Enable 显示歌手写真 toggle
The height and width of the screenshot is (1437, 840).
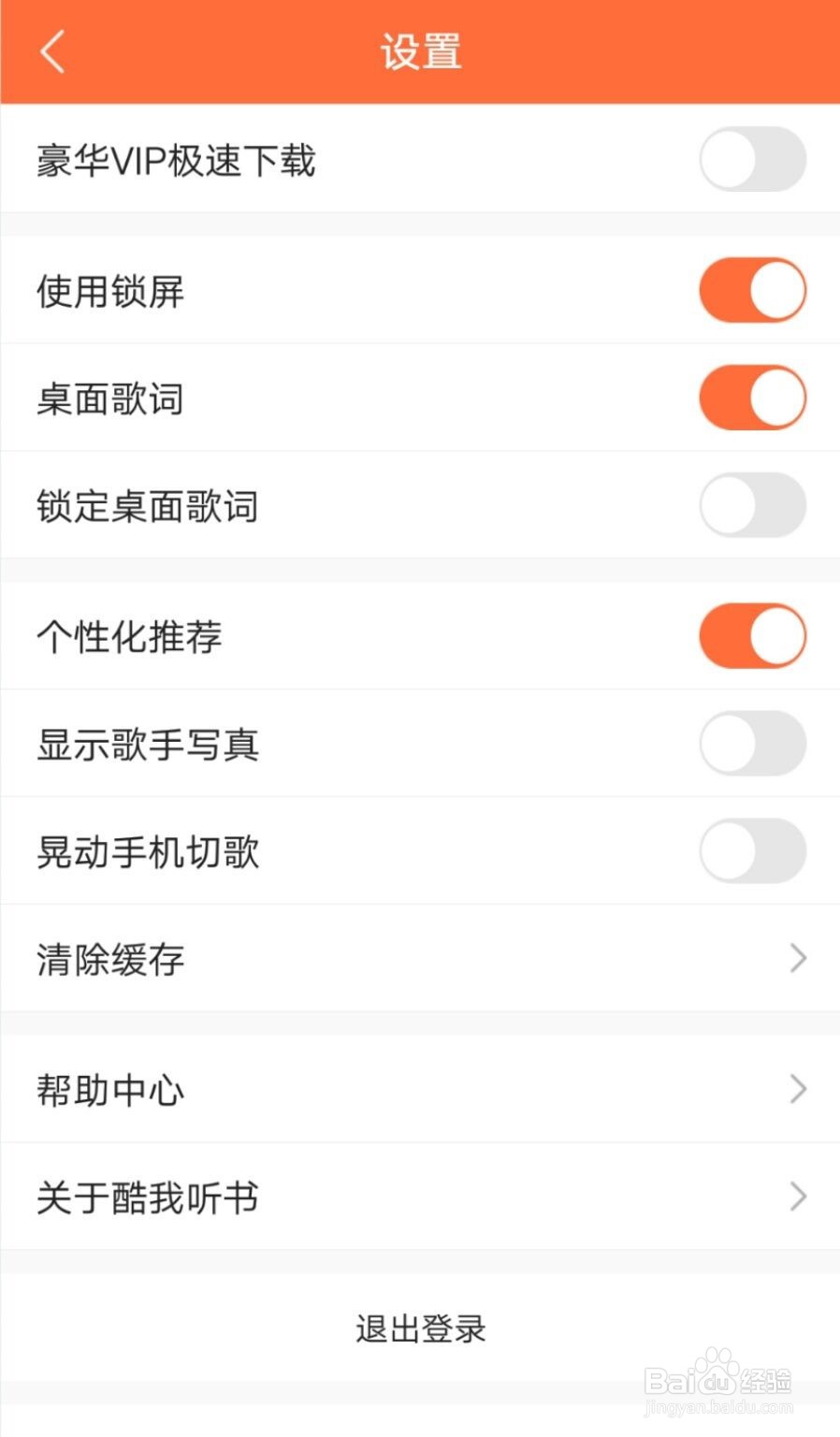point(752,744)
